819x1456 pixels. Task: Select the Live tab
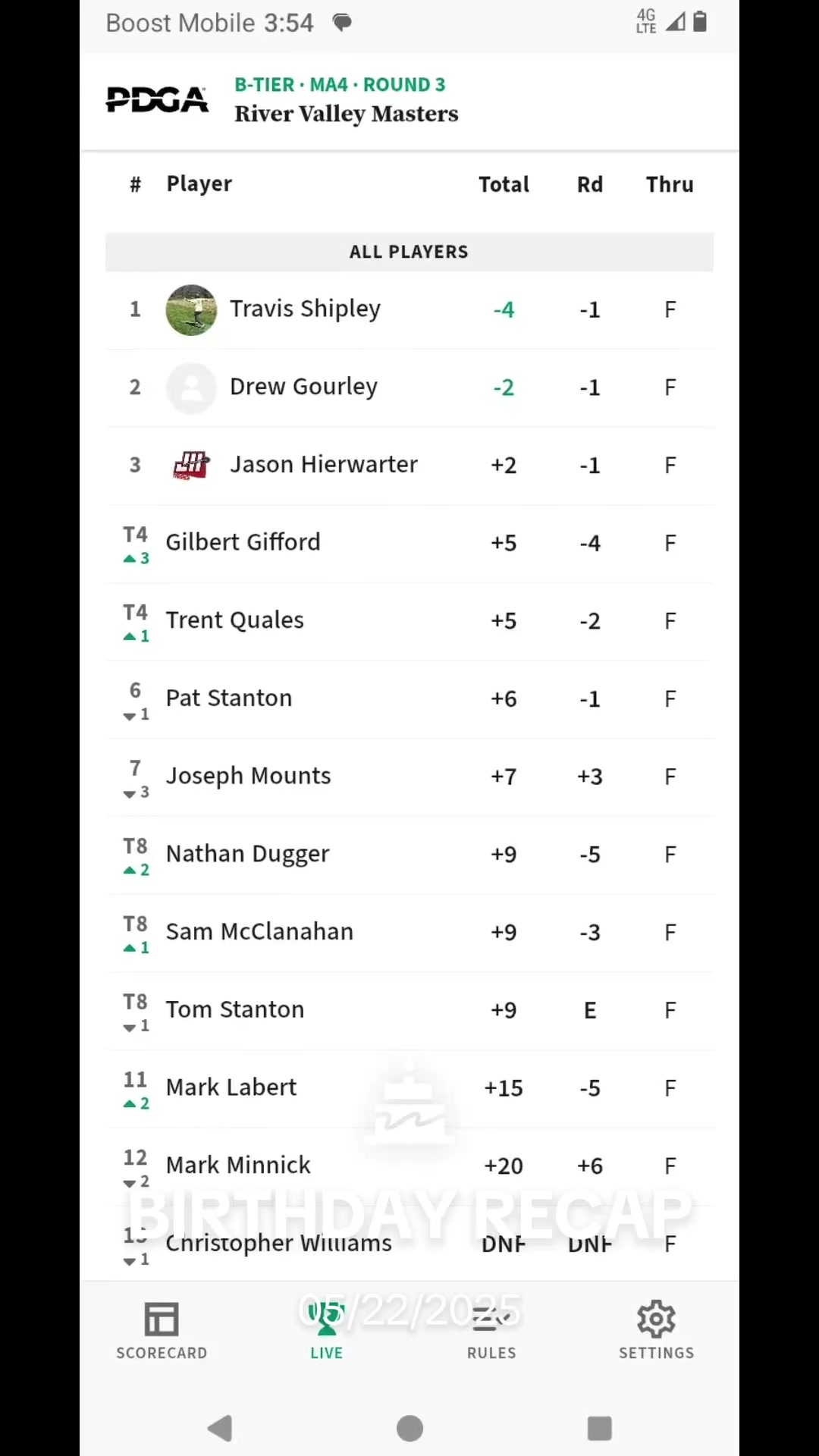click(327, 1331)
